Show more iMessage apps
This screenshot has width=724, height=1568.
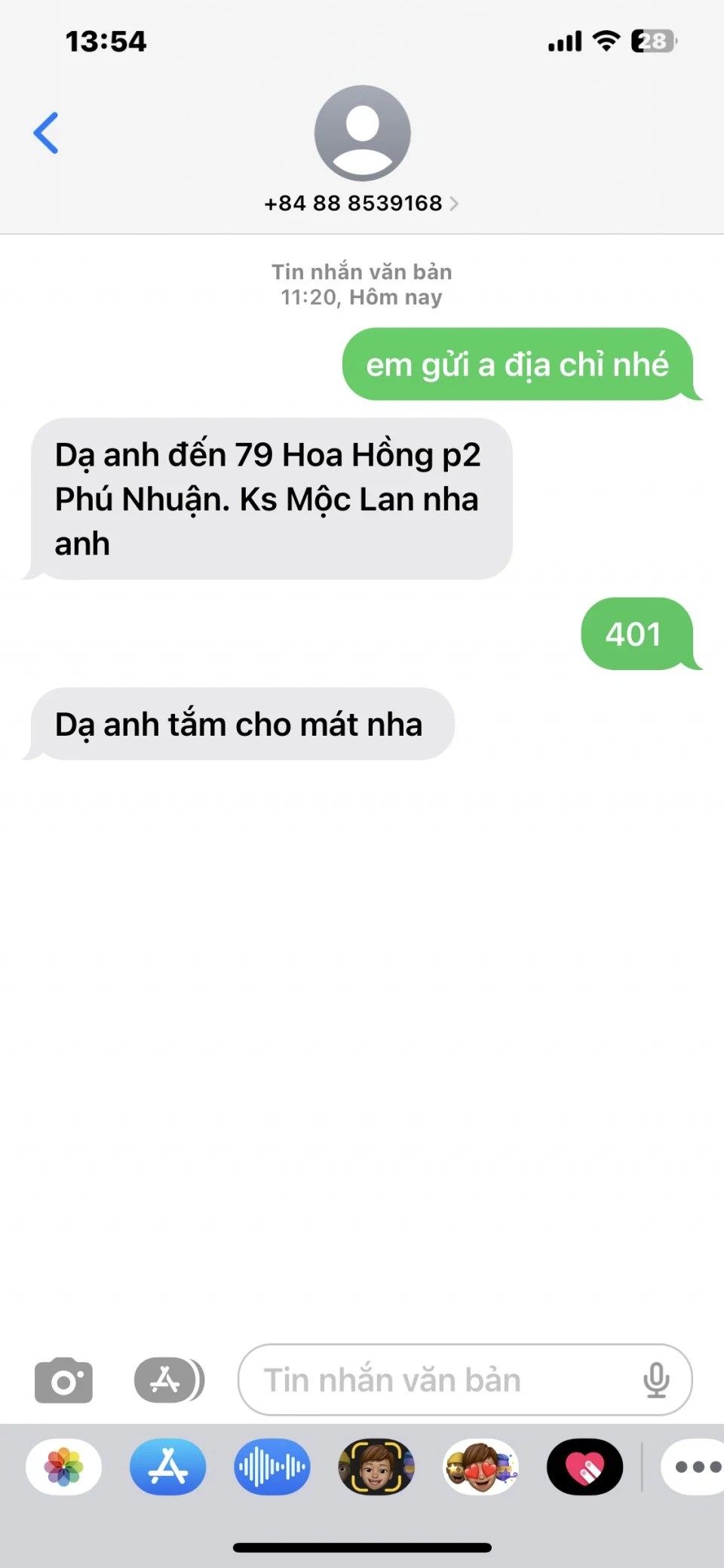[695, 1467]
